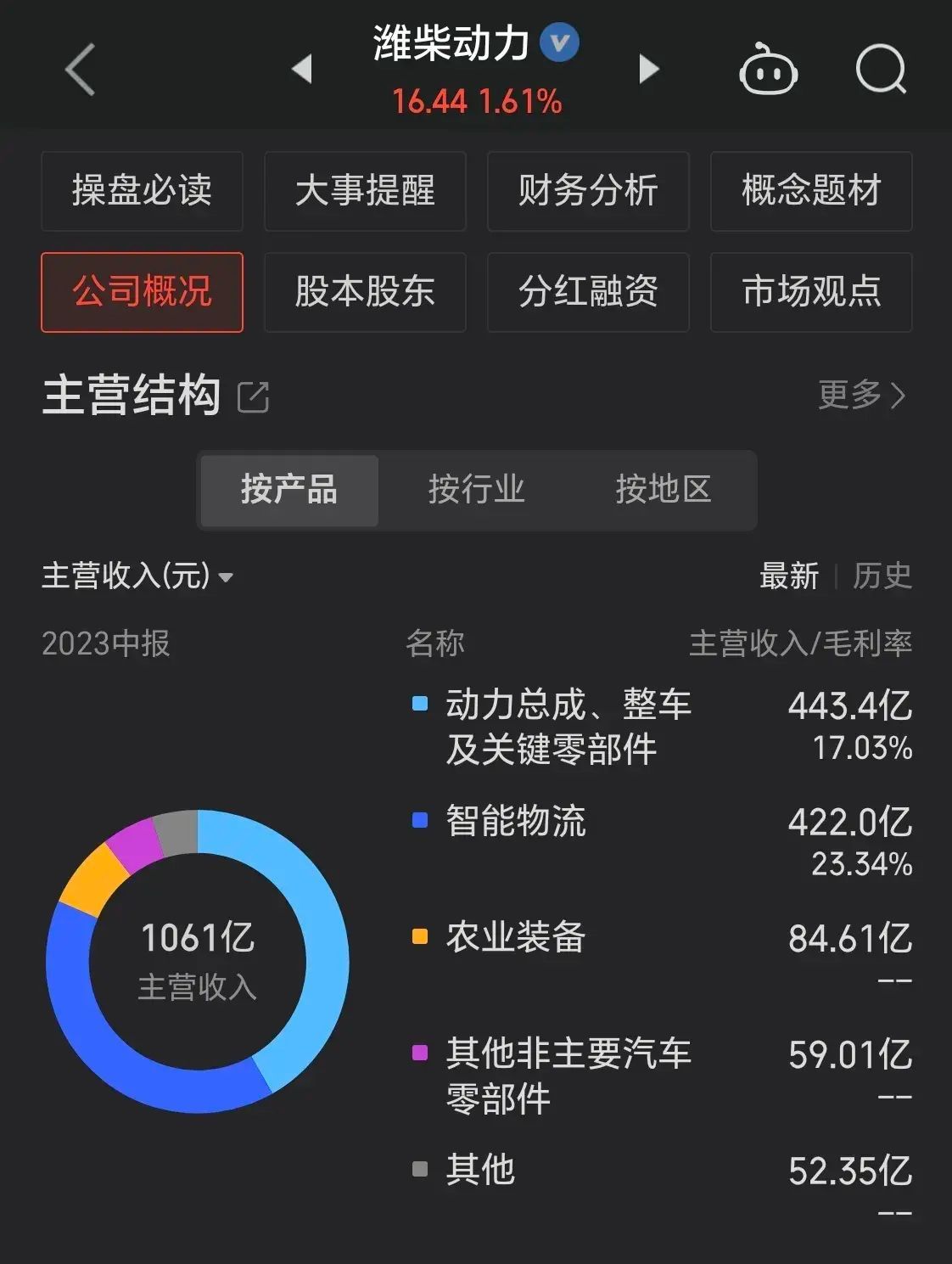
Task: Open the AI robot assistant
Action: (768, 70)
